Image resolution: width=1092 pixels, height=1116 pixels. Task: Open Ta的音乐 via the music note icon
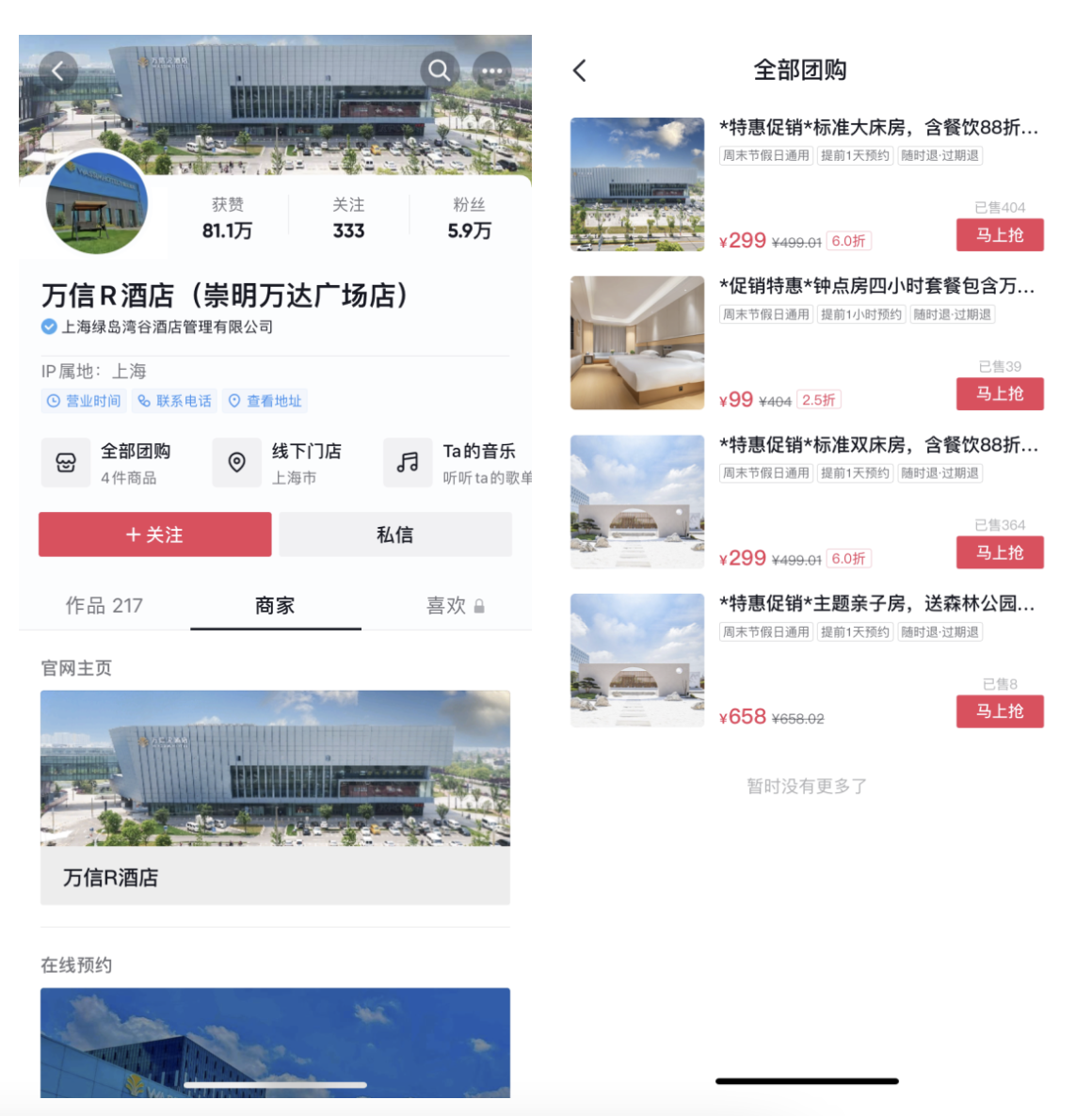click(x=408, y=462)
